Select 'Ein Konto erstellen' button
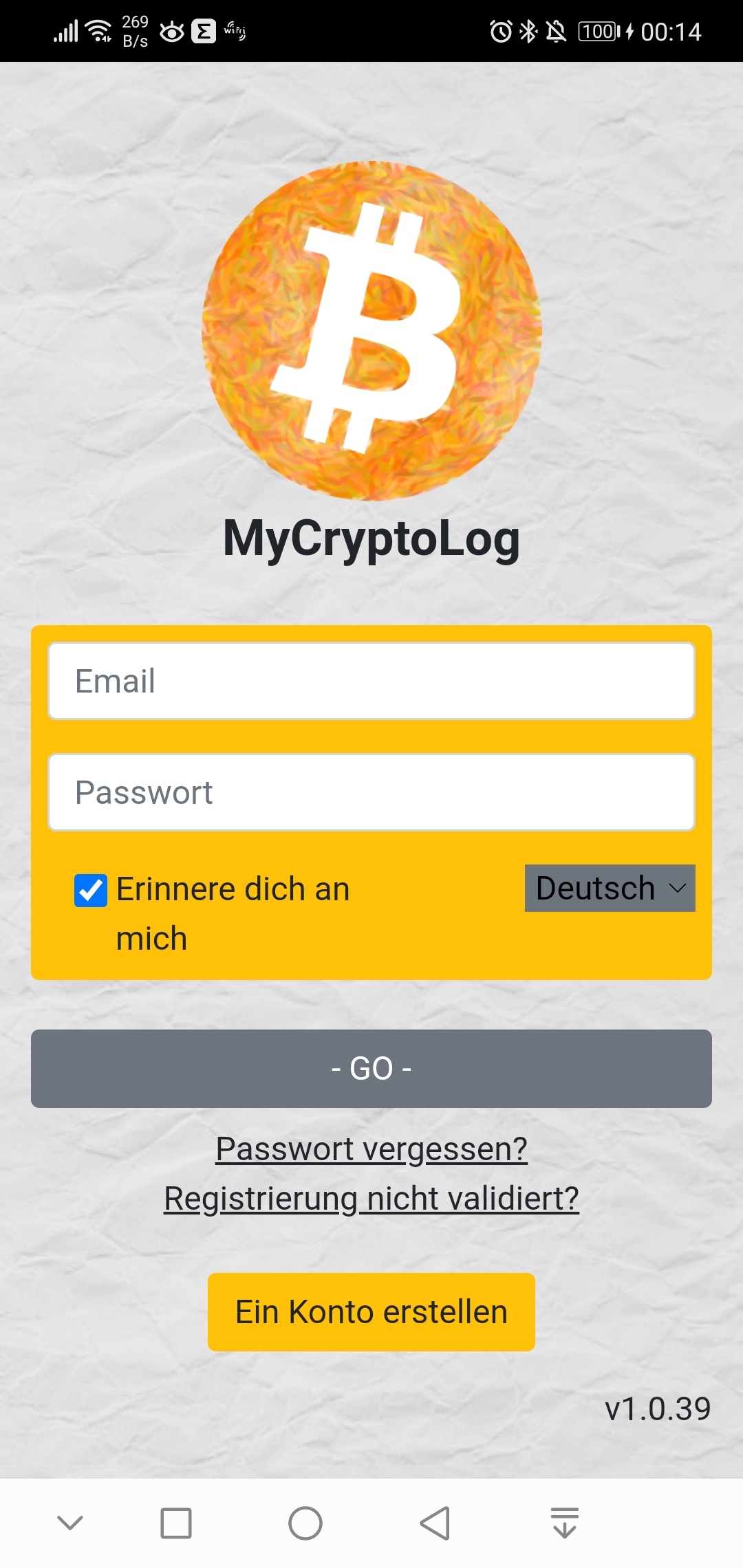This screenshot has width=743, height=1568. 371,1311
